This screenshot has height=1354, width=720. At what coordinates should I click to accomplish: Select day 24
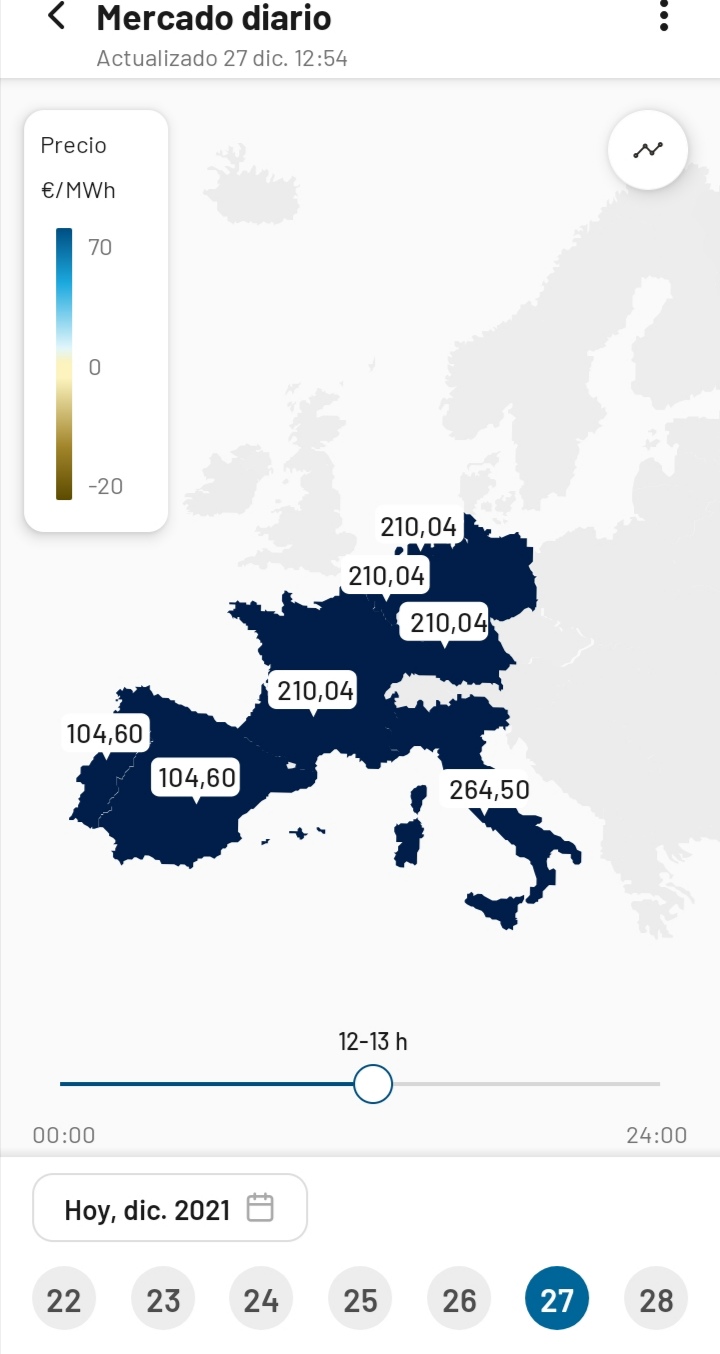261,1300
